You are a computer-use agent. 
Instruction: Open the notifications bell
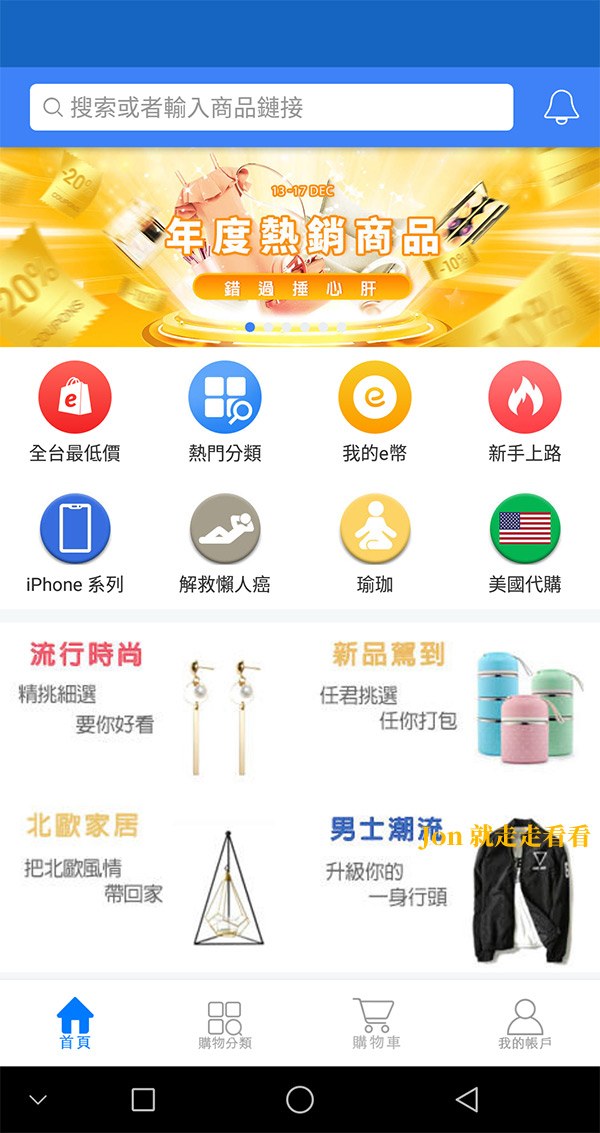(x=561, y=107)
